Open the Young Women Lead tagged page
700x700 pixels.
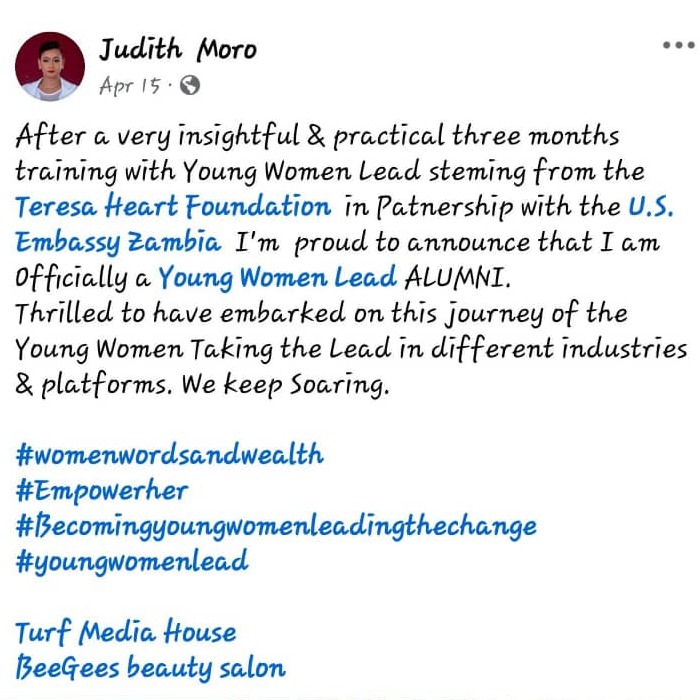pos(277,277)
